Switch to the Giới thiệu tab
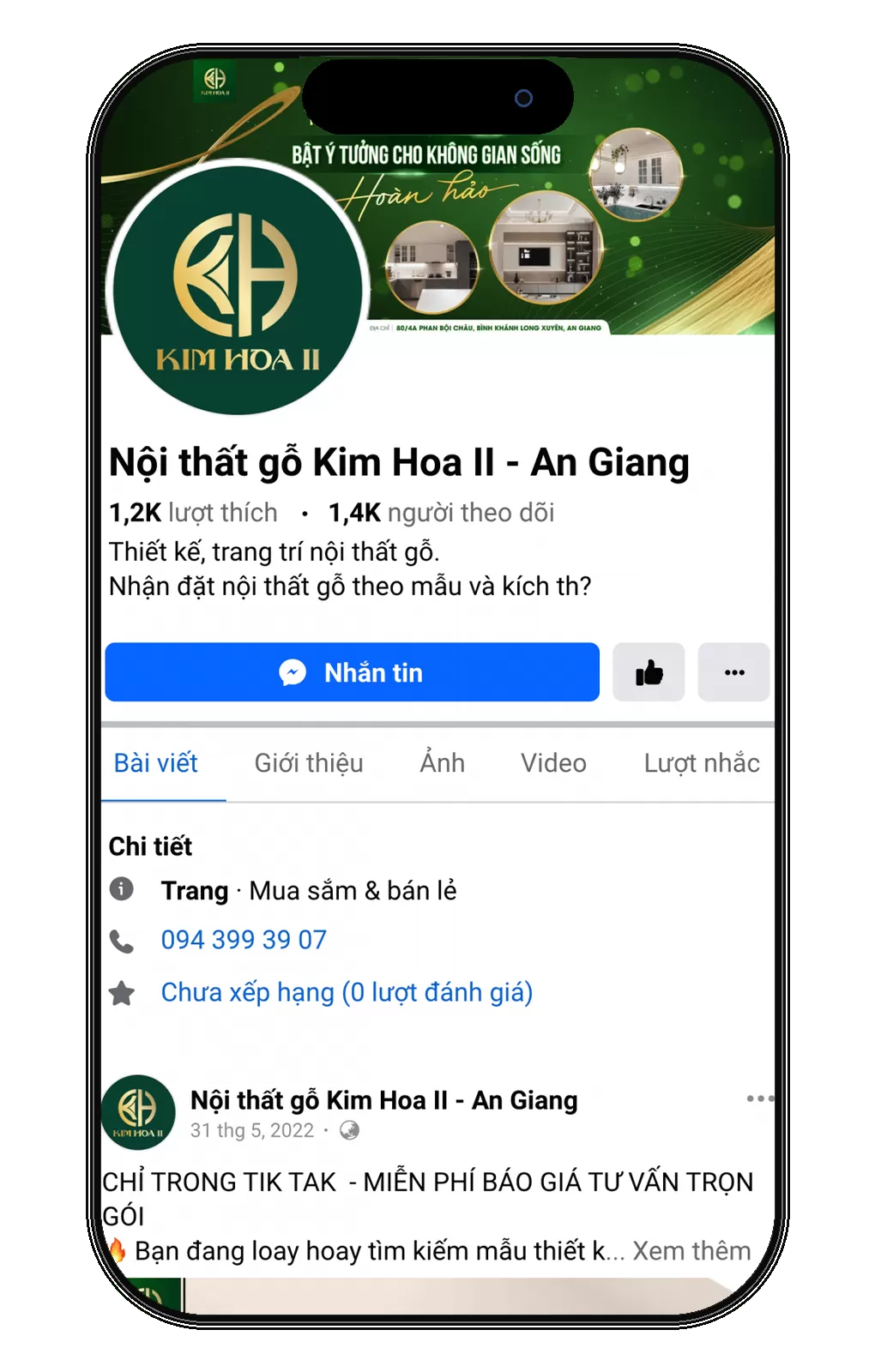 pyautogui.click(x=309, y=763)
